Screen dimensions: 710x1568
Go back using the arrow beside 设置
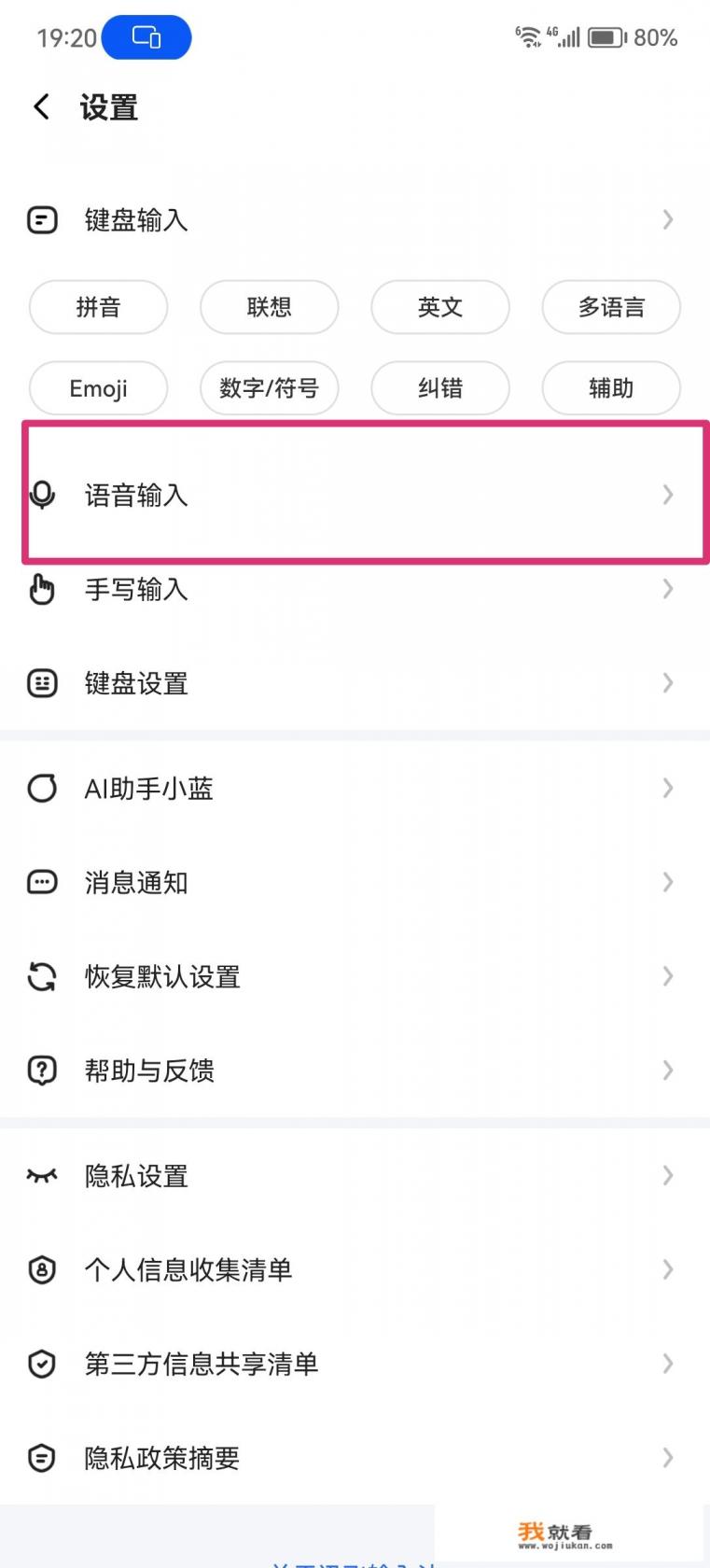click(41, 106)
